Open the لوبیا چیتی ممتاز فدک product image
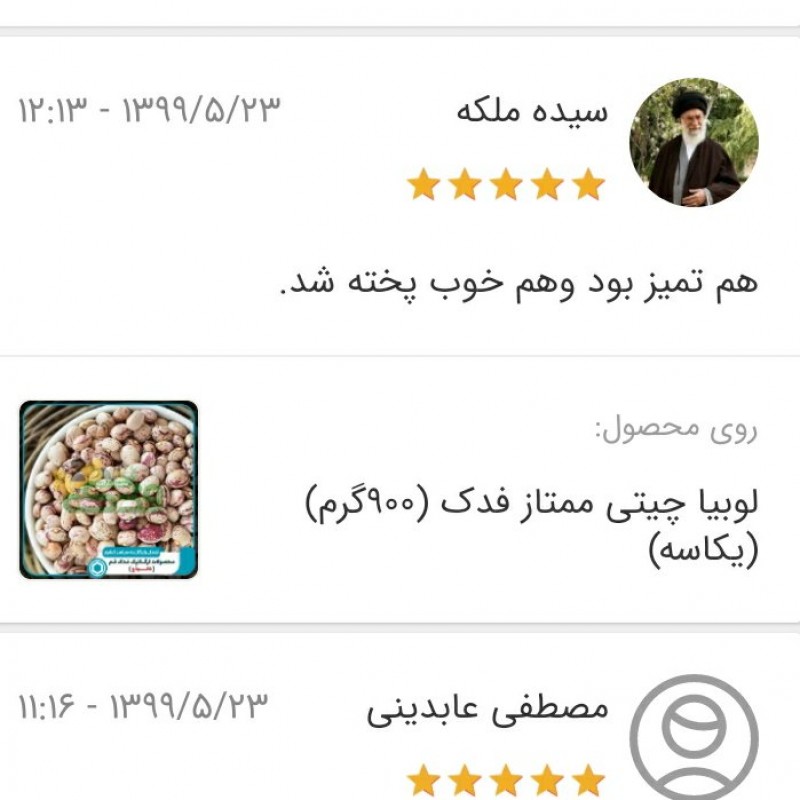This screenshot has width=800, height=800. [x=108, y=490]
